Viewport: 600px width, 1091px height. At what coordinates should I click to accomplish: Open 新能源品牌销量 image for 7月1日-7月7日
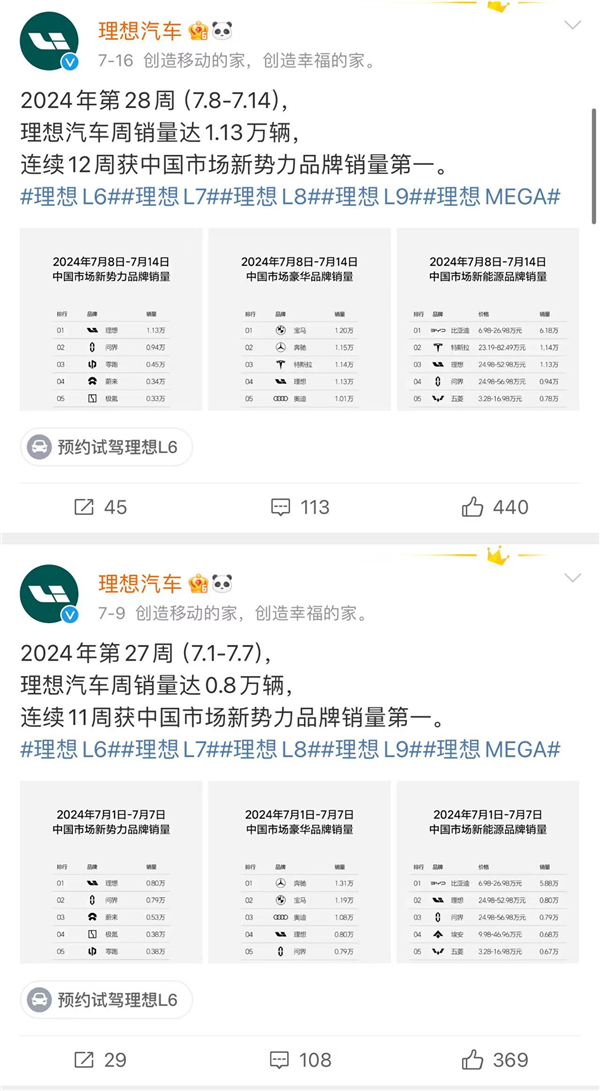point(487,872)
